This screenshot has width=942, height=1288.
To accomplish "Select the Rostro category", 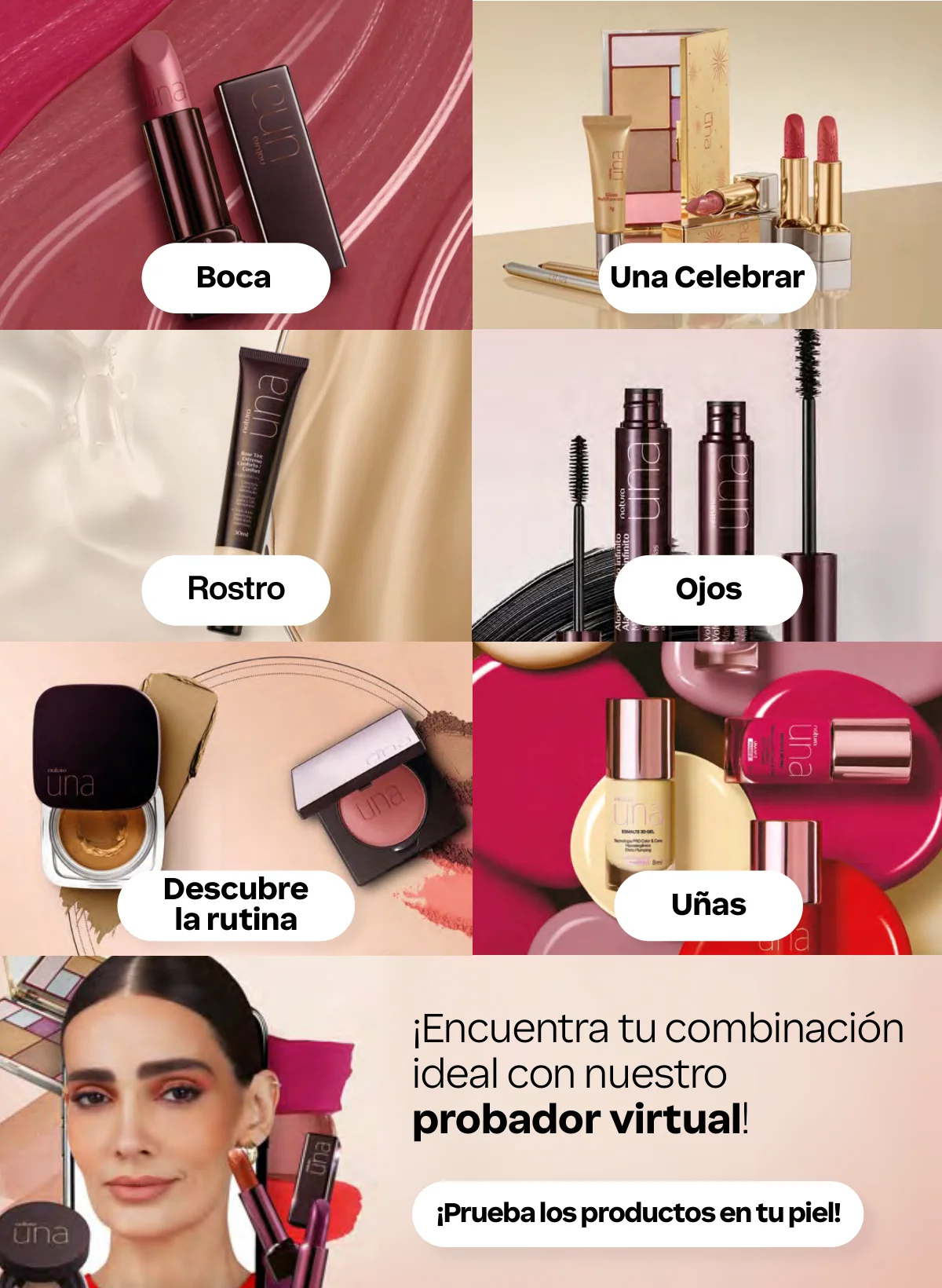I will click(x=235, y=590).
